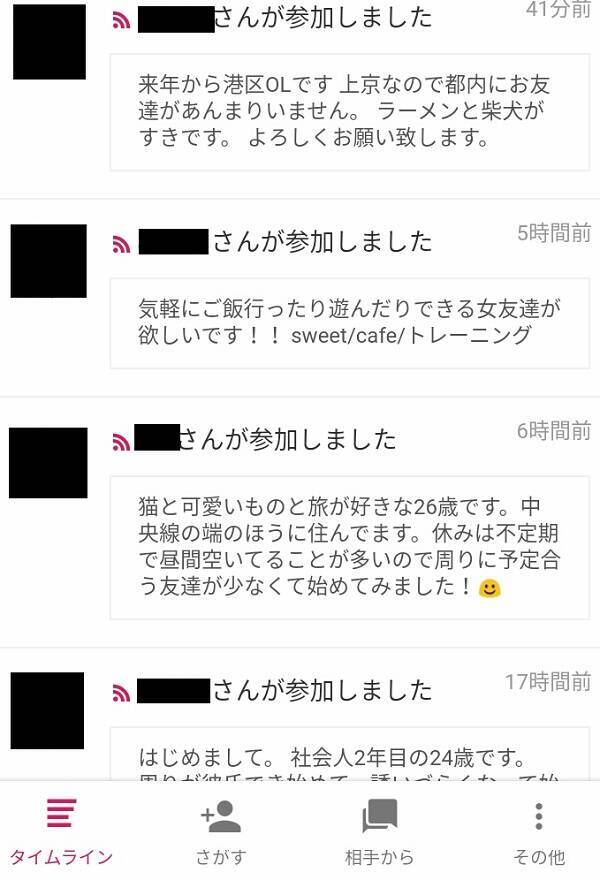Select the 社会人2年目の24歳 post
Image resolution: width=600 pixels, height=880 pixels.
[x=349, y=756]
